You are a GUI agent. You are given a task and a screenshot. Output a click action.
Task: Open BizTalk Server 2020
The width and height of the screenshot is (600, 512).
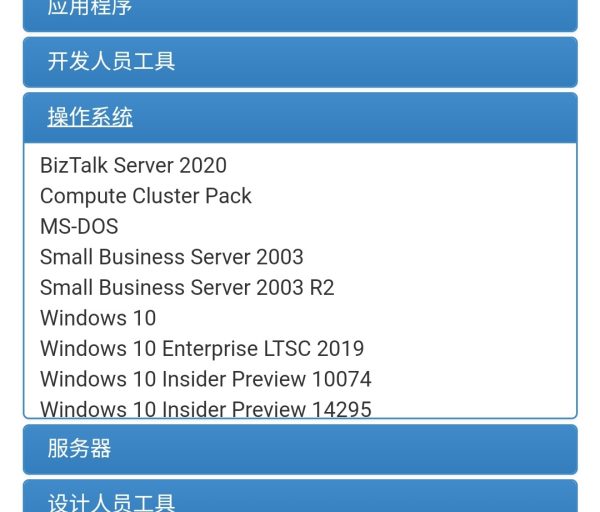pos(133,166)
